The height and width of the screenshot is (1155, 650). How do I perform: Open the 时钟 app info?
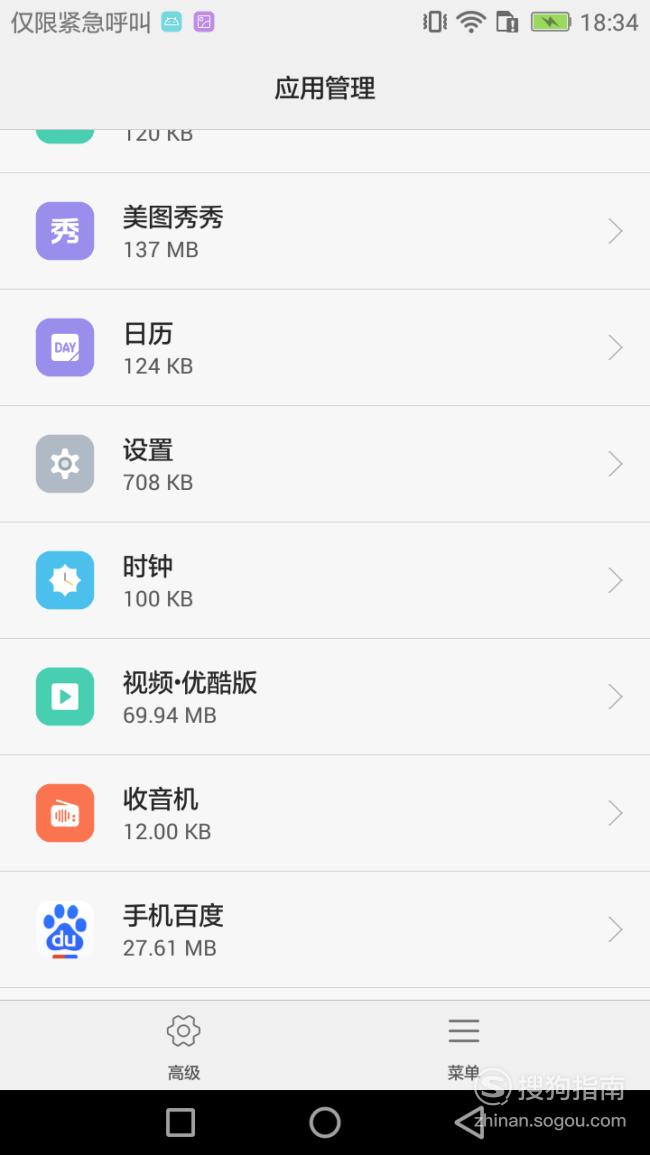325,580
